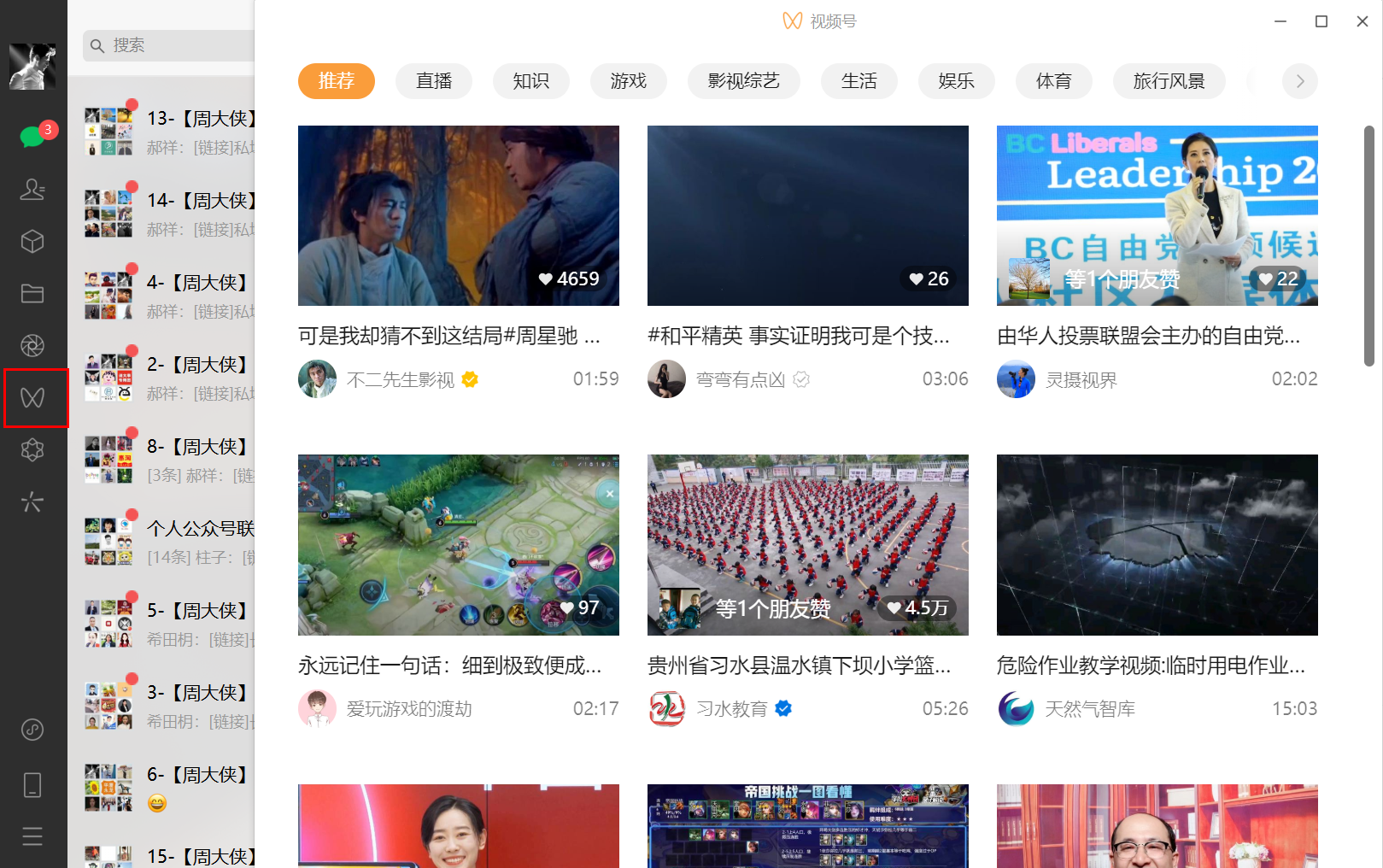The image size is (1383, 868).
Task: Switch to the 体育 category
Action: pyautogui.click(x=1053, y=81)
